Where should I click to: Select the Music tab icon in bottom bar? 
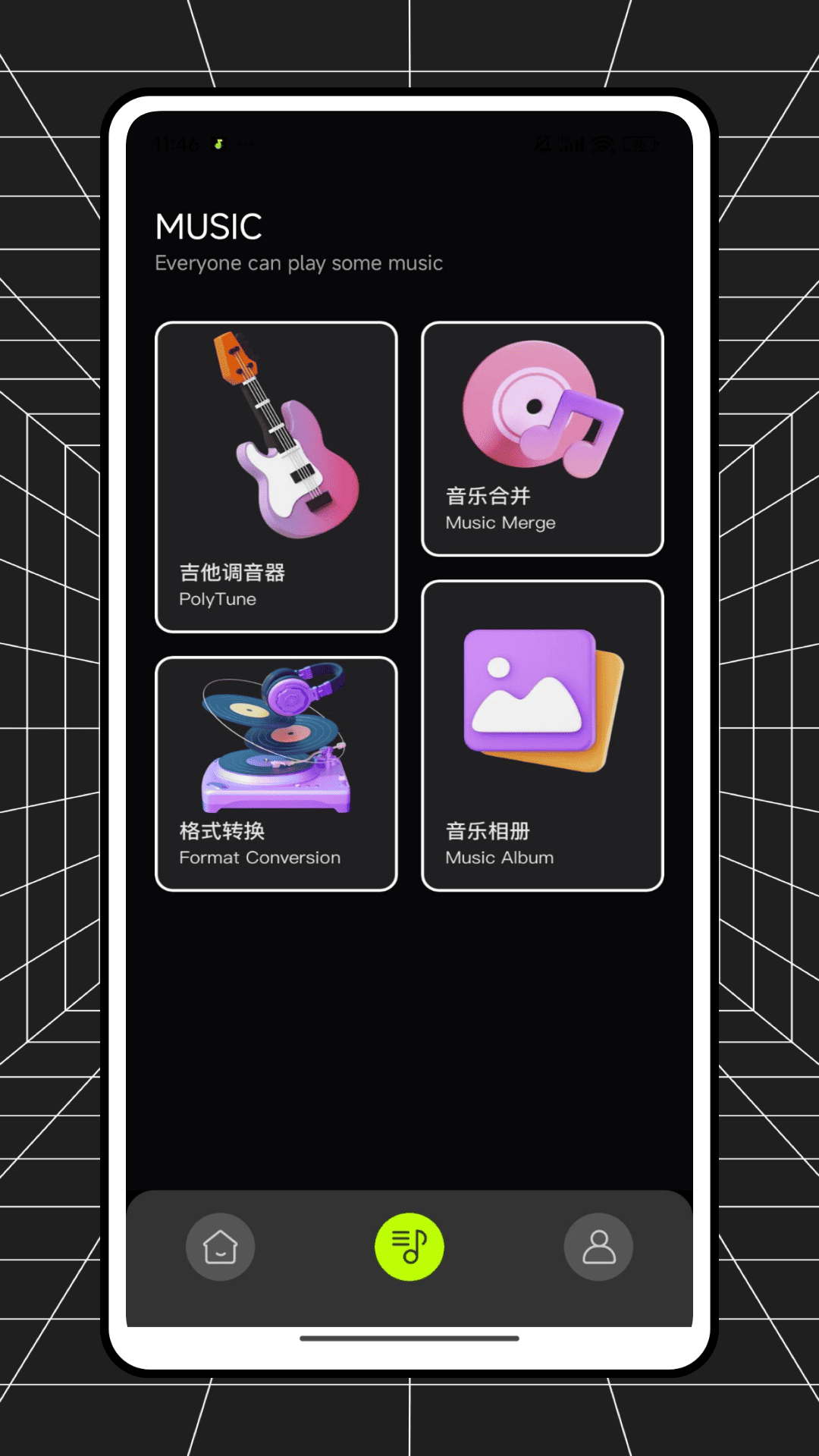coord(408,1247)
